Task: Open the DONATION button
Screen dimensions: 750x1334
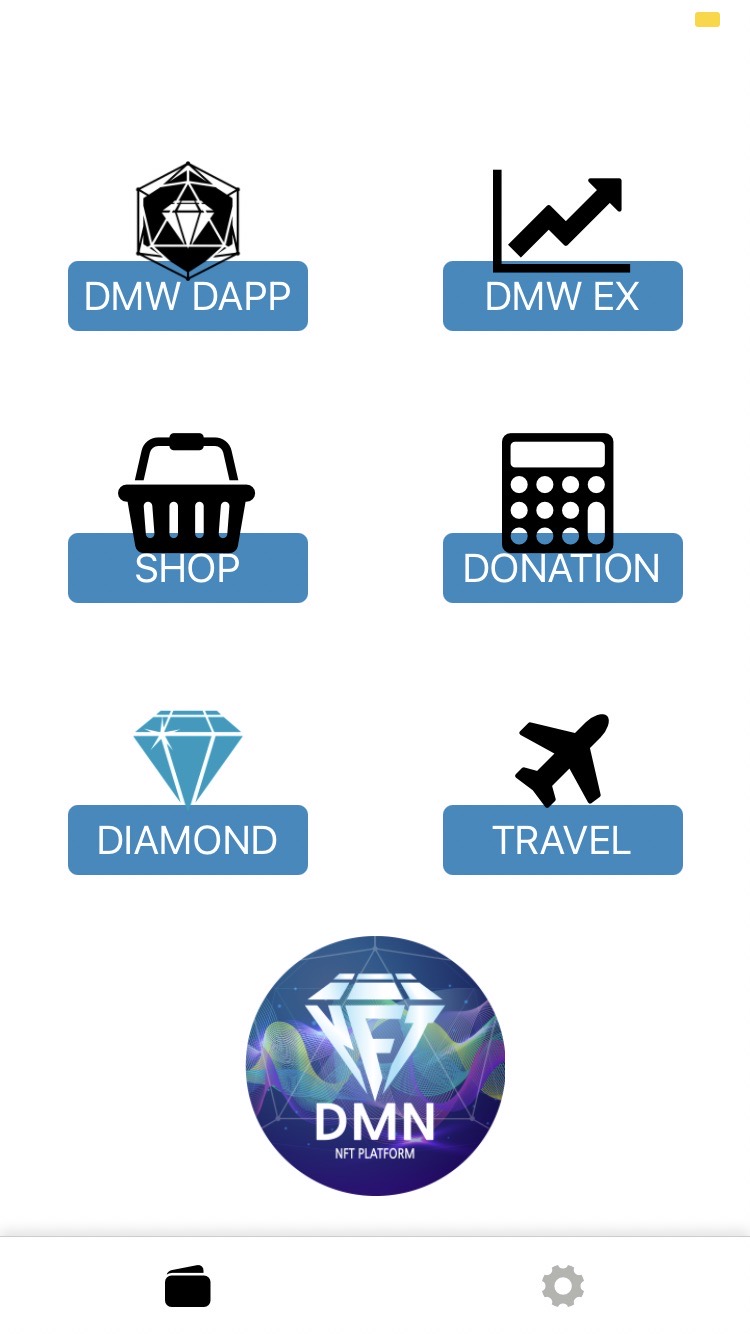Action: [x=562, y=568]
